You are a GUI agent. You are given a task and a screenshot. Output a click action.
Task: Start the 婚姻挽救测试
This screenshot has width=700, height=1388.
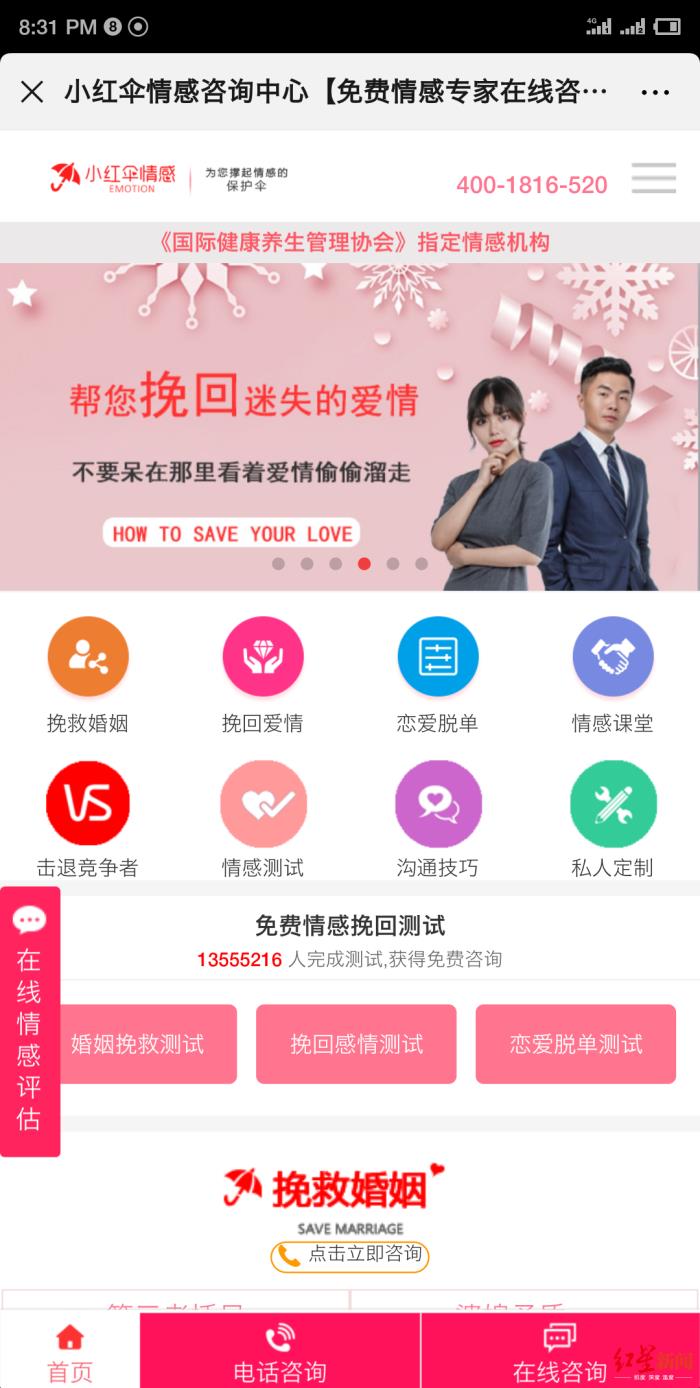[x=139, y=1044]
